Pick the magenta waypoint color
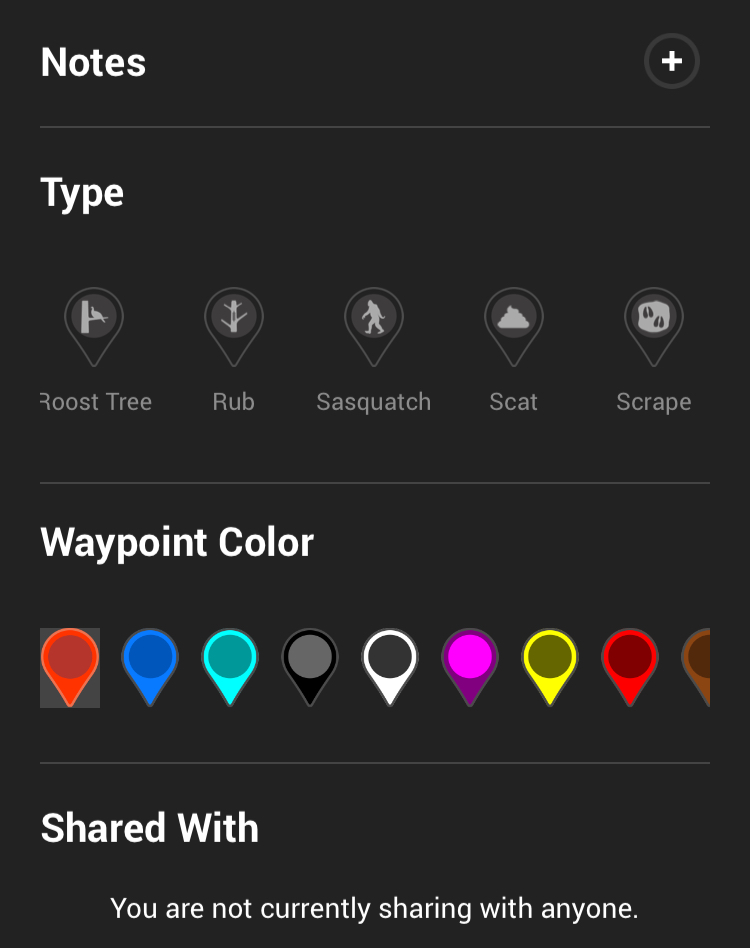 coord(470,665)
